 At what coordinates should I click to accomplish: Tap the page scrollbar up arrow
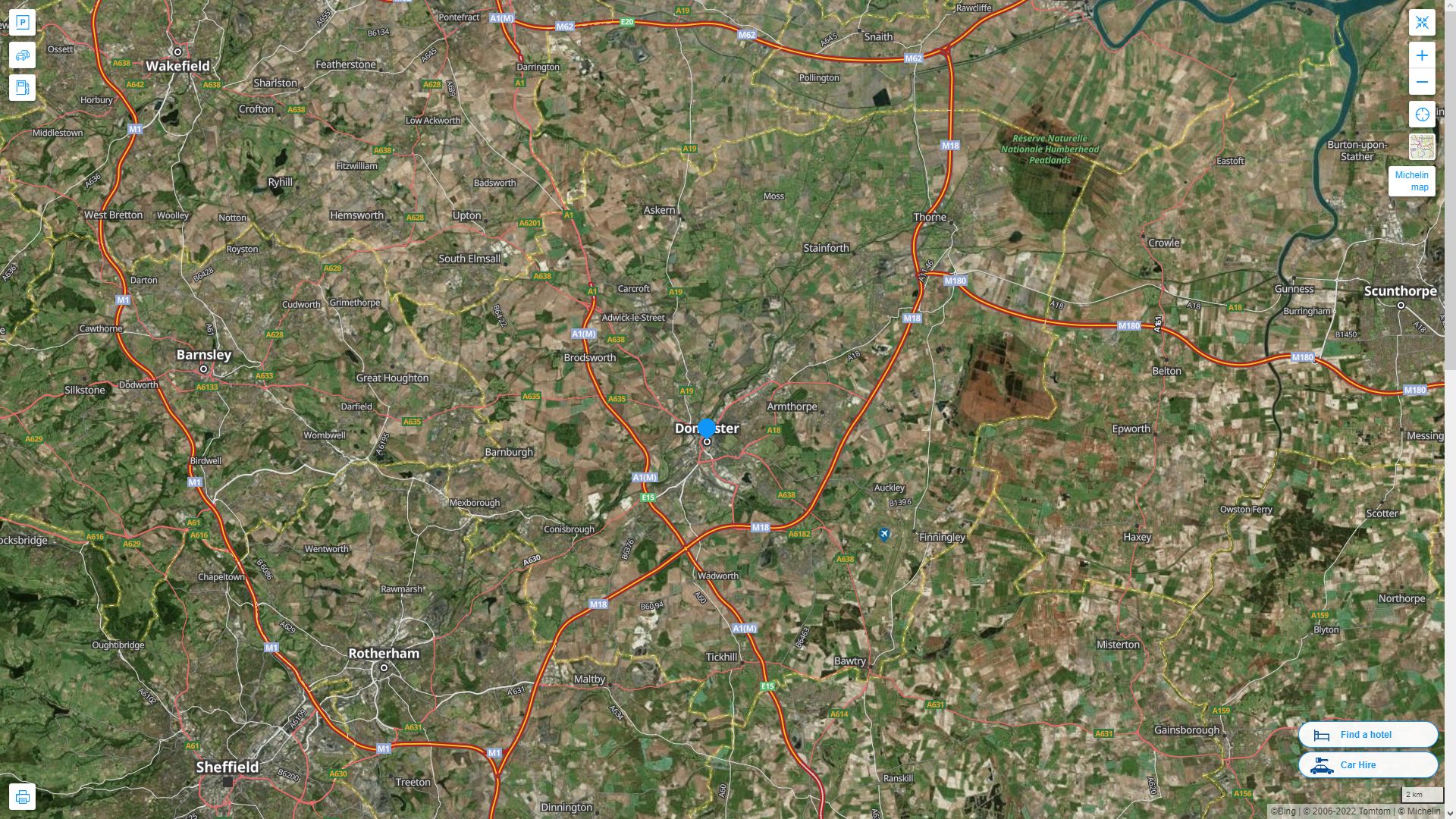click(1450, 5)
